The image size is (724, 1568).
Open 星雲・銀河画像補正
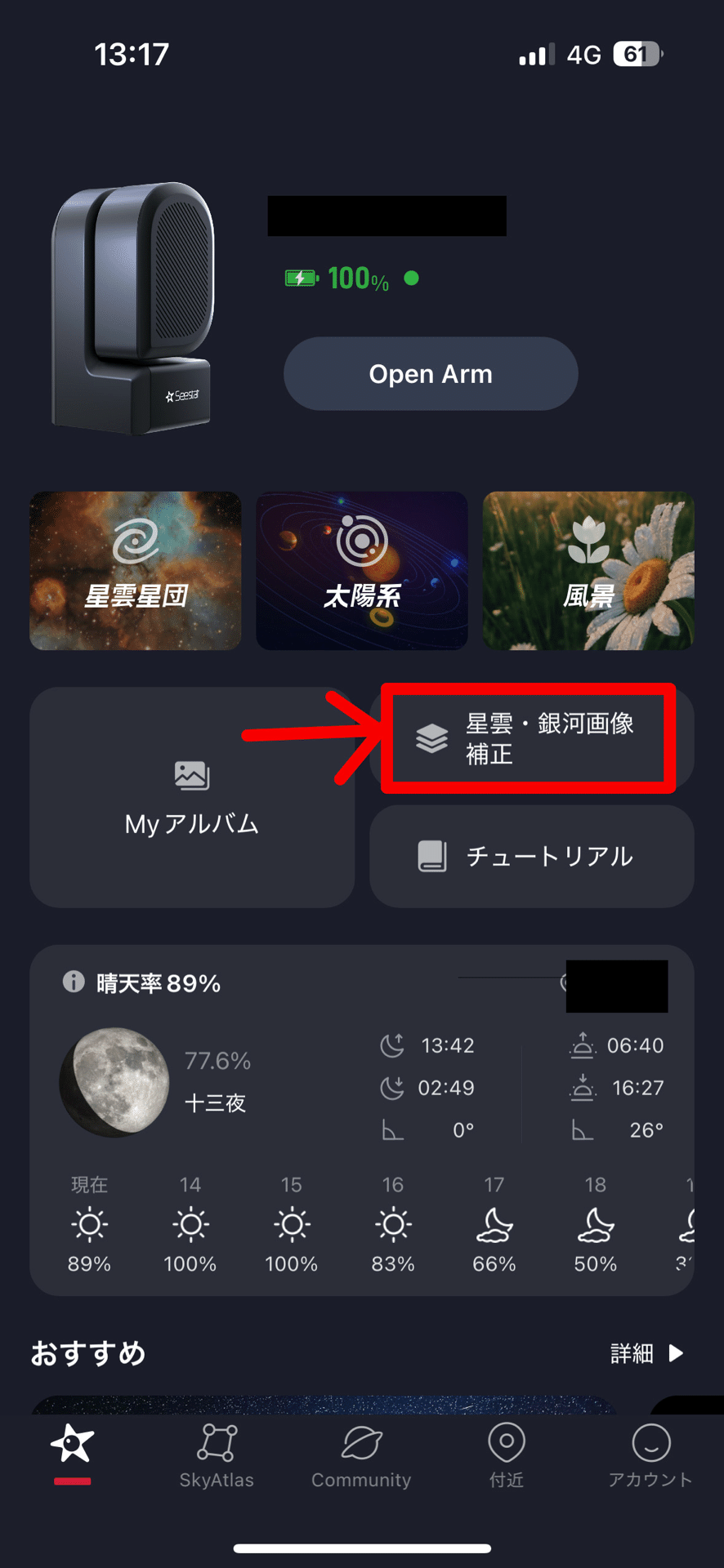pyautogui.click(x=530, y=738)
